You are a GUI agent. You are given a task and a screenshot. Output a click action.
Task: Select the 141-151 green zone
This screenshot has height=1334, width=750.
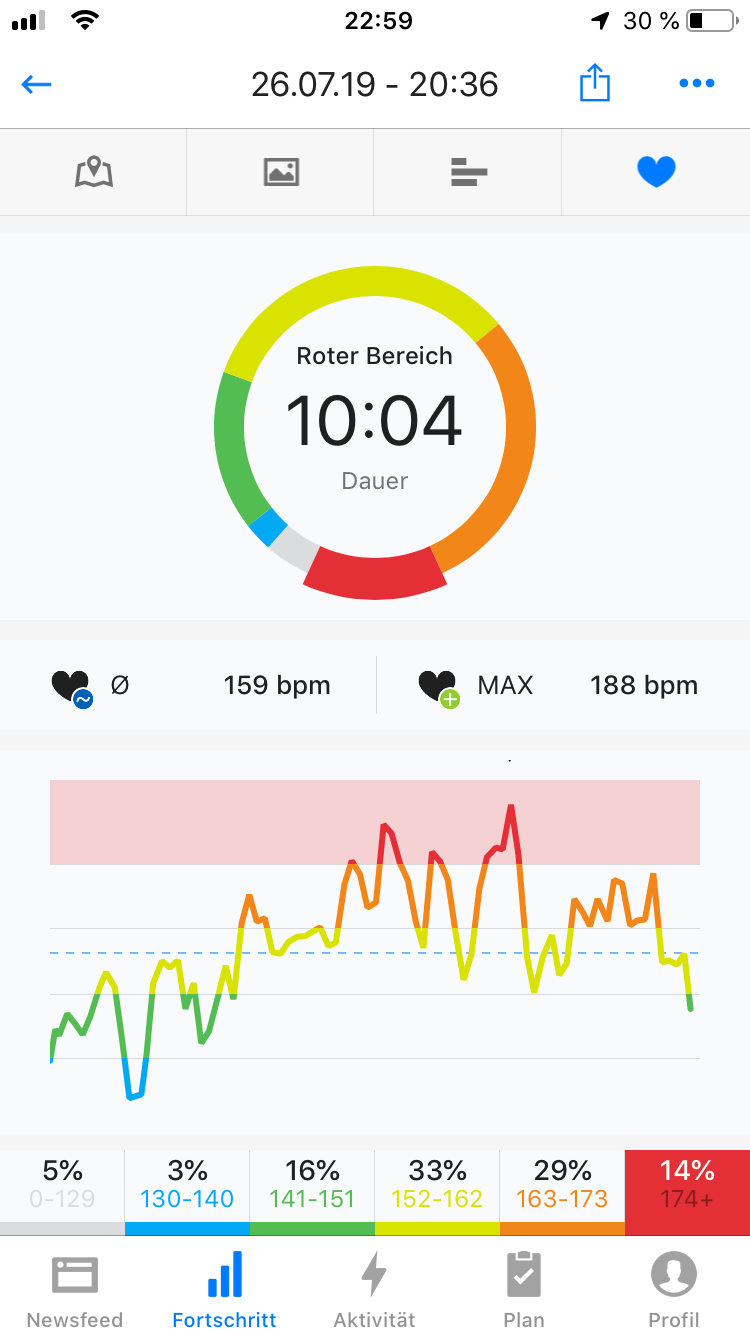pyautogui.click(x=312, y=1192)
